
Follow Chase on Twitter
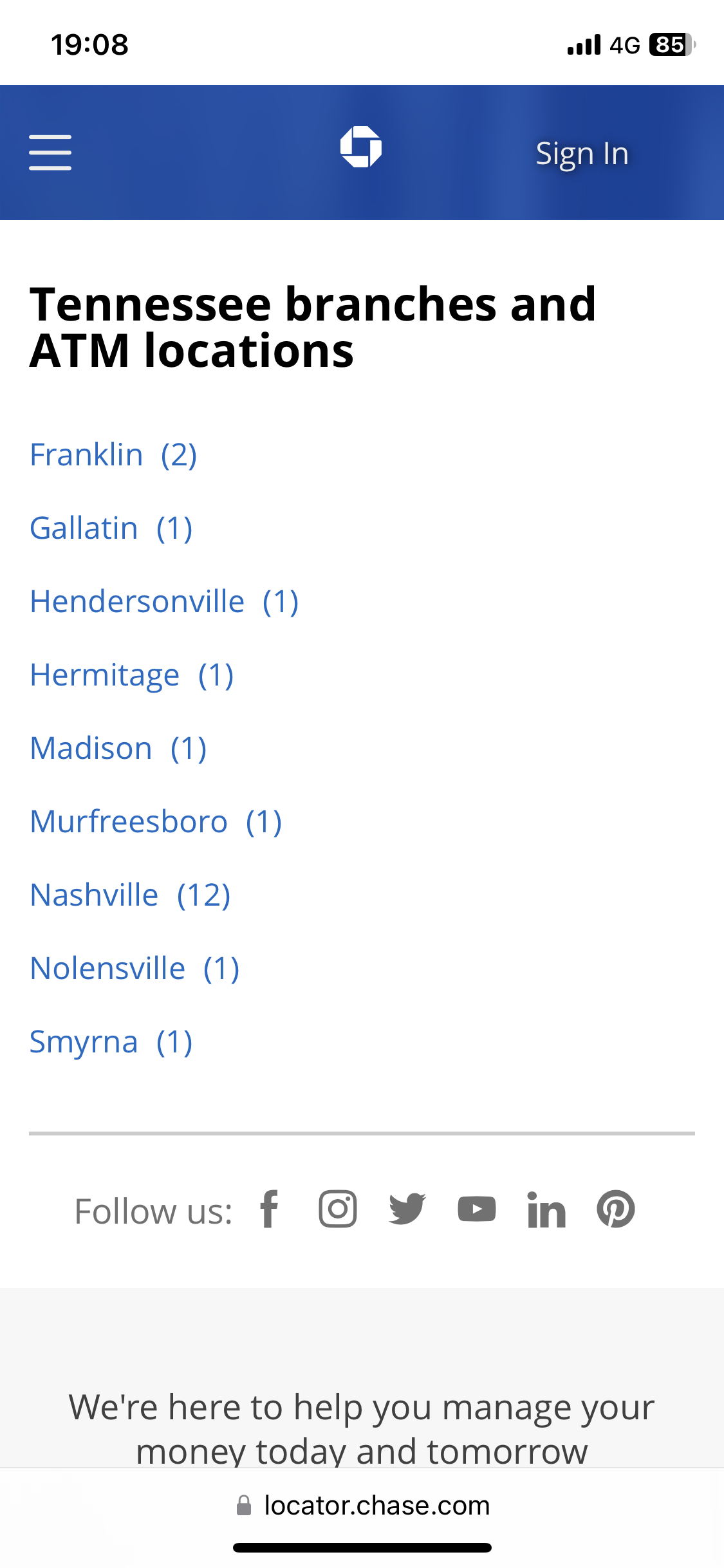[407, 1209]
